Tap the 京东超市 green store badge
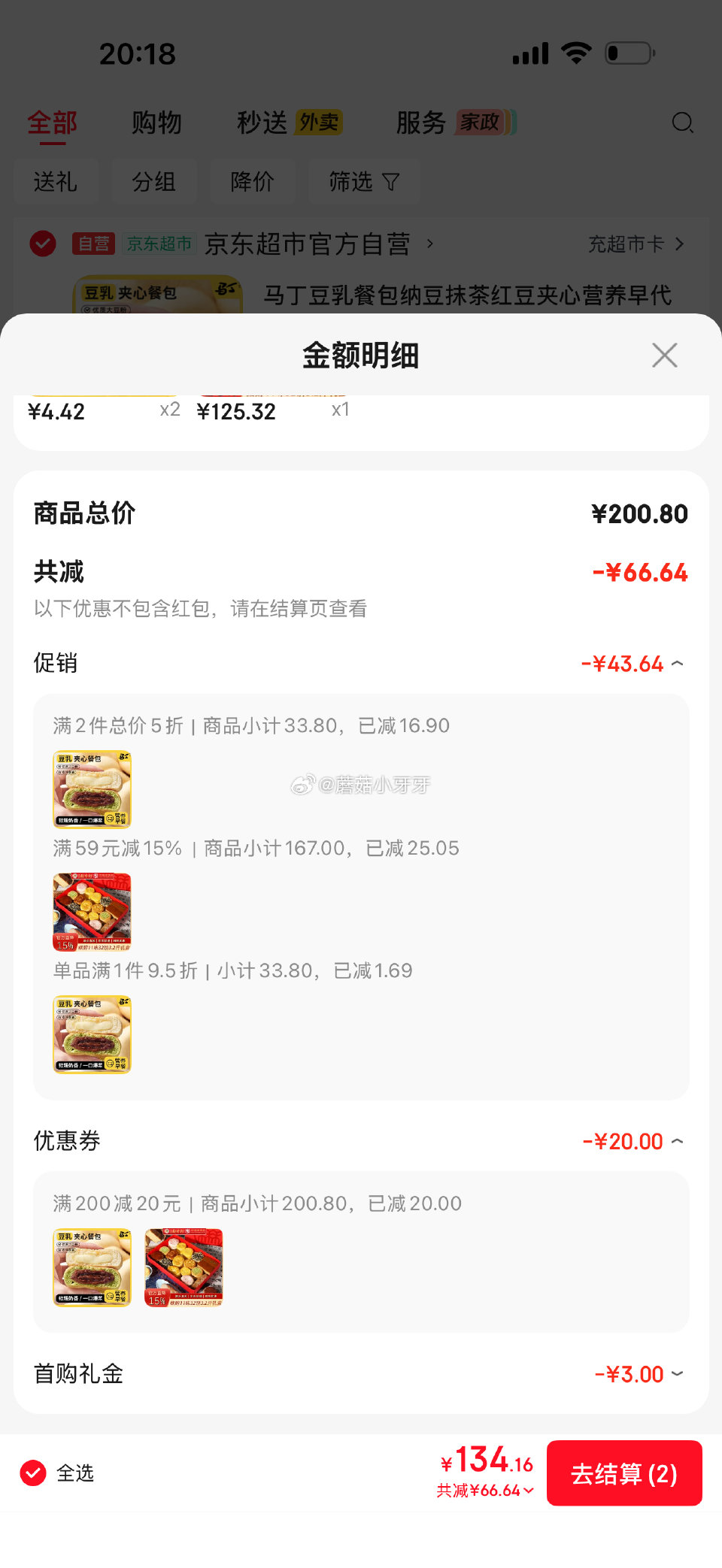Viewport: 722px width, 1568px height. tap(159, 244)
